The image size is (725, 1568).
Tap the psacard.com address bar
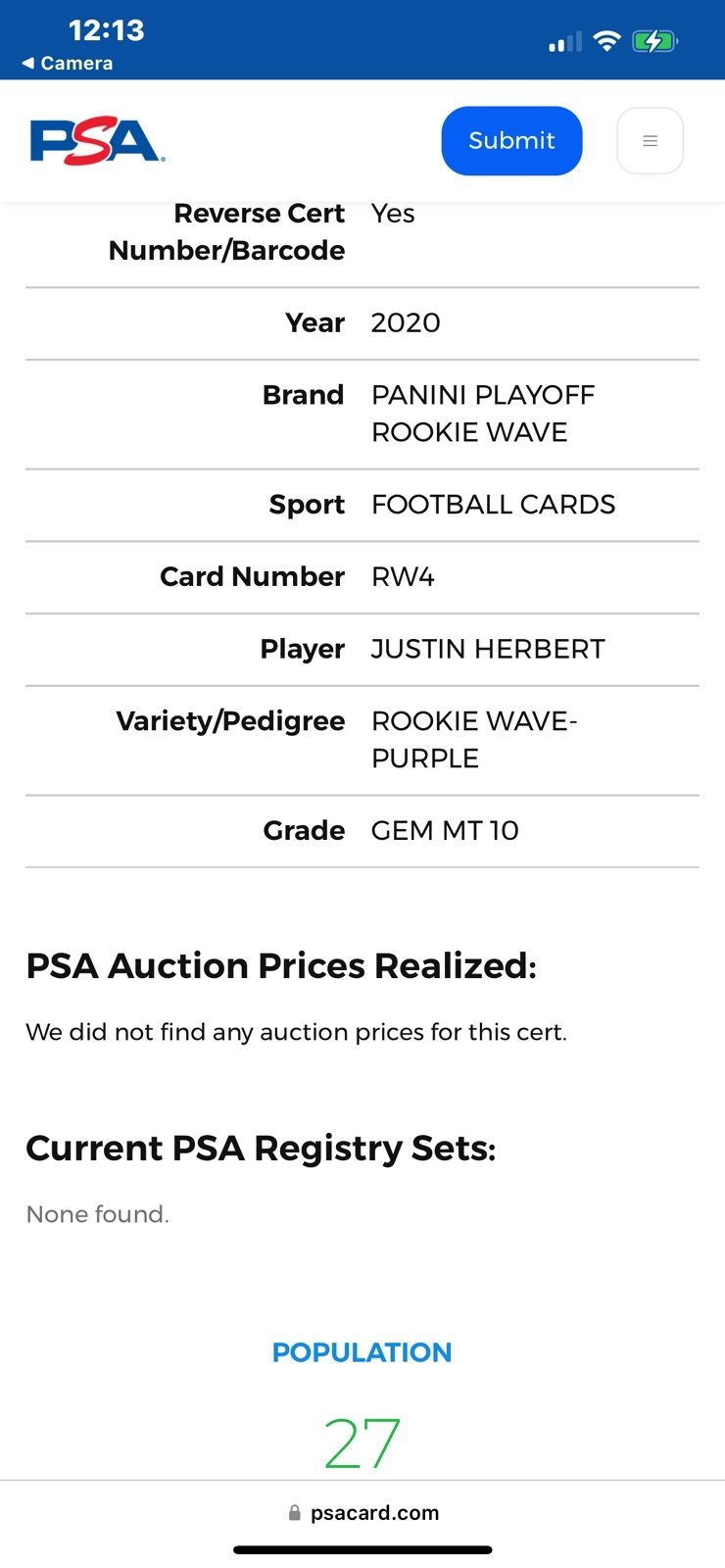(362, 1512)
